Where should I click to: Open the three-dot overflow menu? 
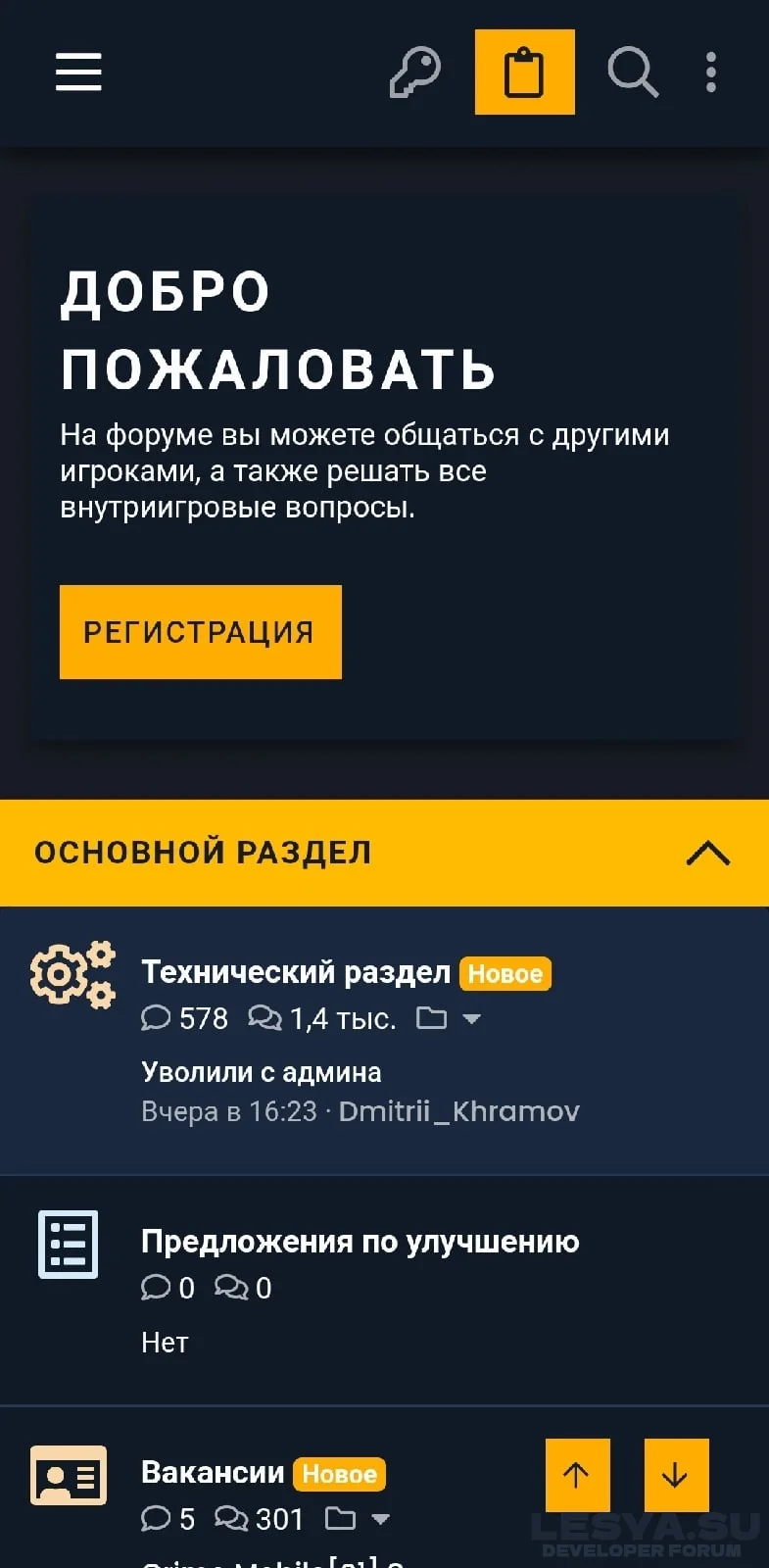point(710,72)
